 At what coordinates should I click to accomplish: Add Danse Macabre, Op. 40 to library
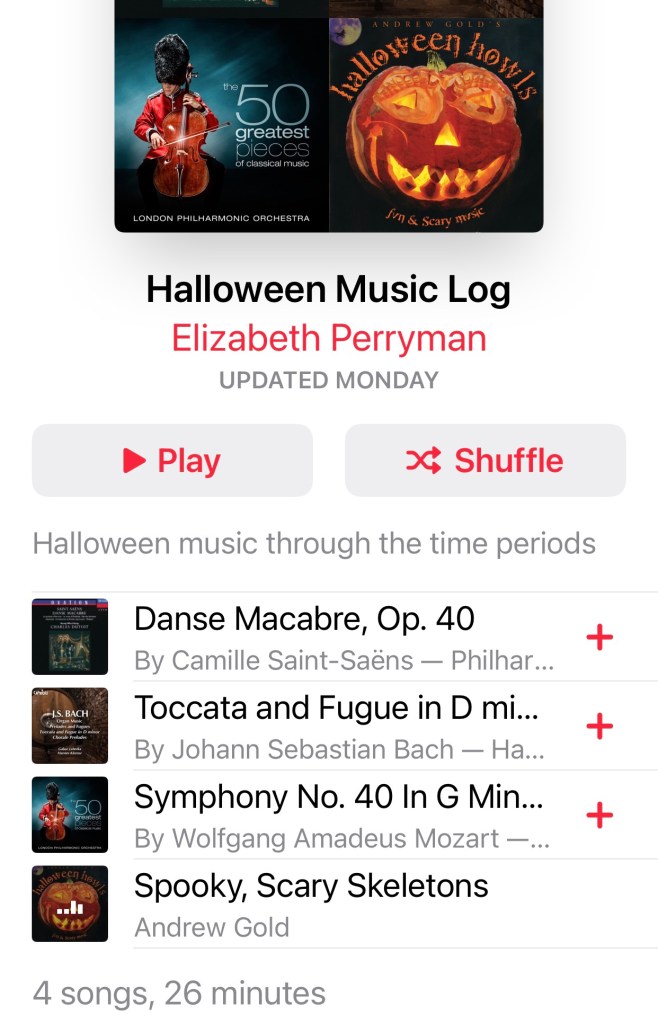(x=599, y=637)
